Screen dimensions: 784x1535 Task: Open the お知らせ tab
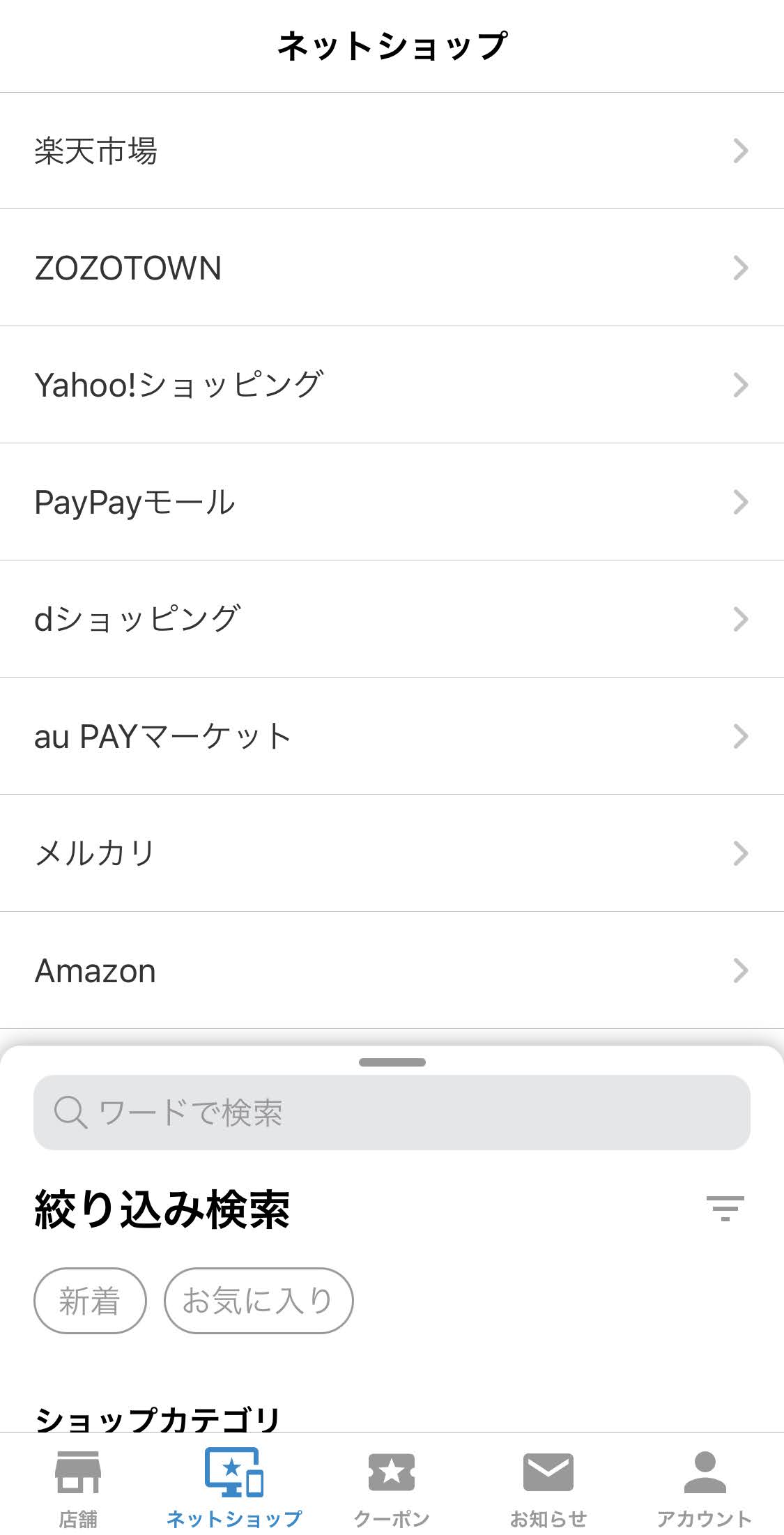click(548, 1488)
